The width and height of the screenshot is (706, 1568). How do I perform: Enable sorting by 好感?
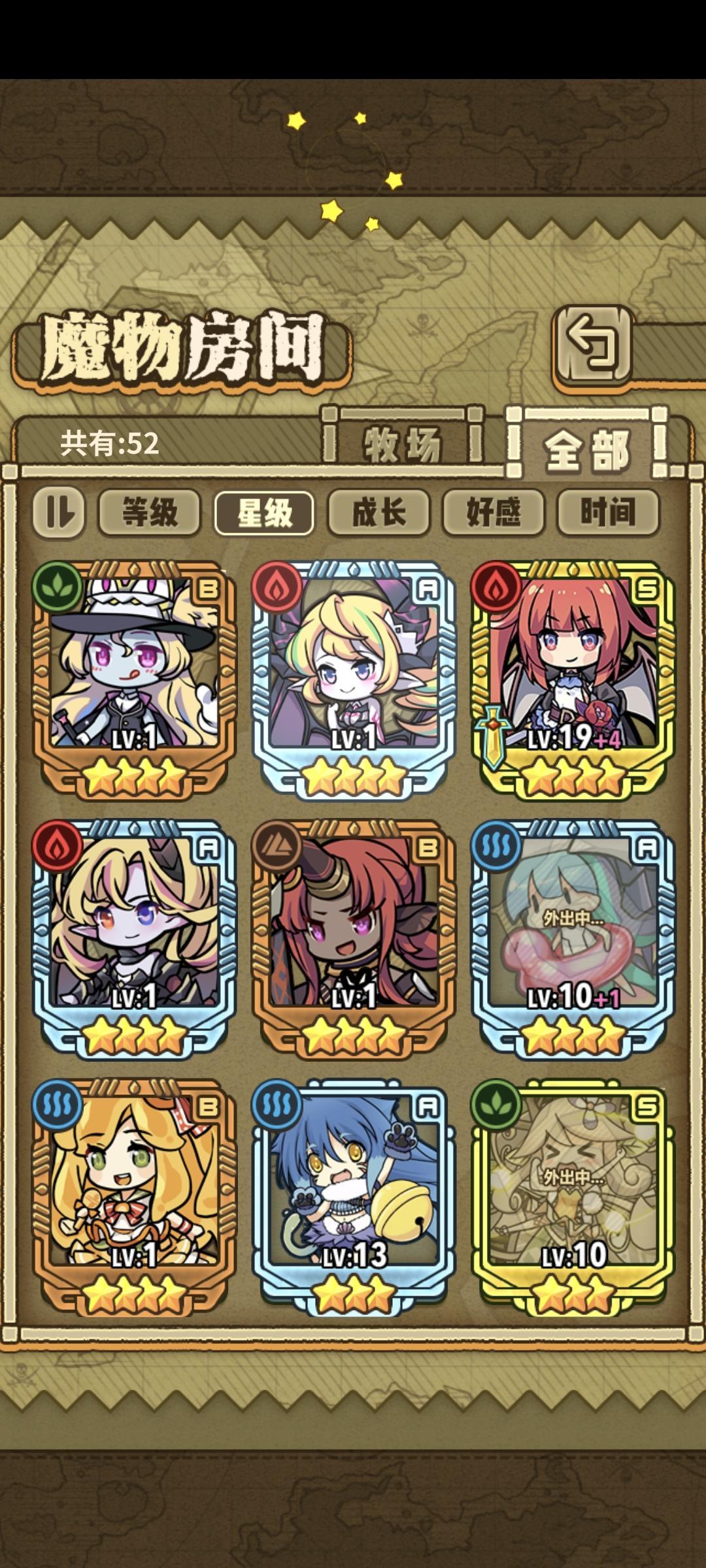(494, 514)
